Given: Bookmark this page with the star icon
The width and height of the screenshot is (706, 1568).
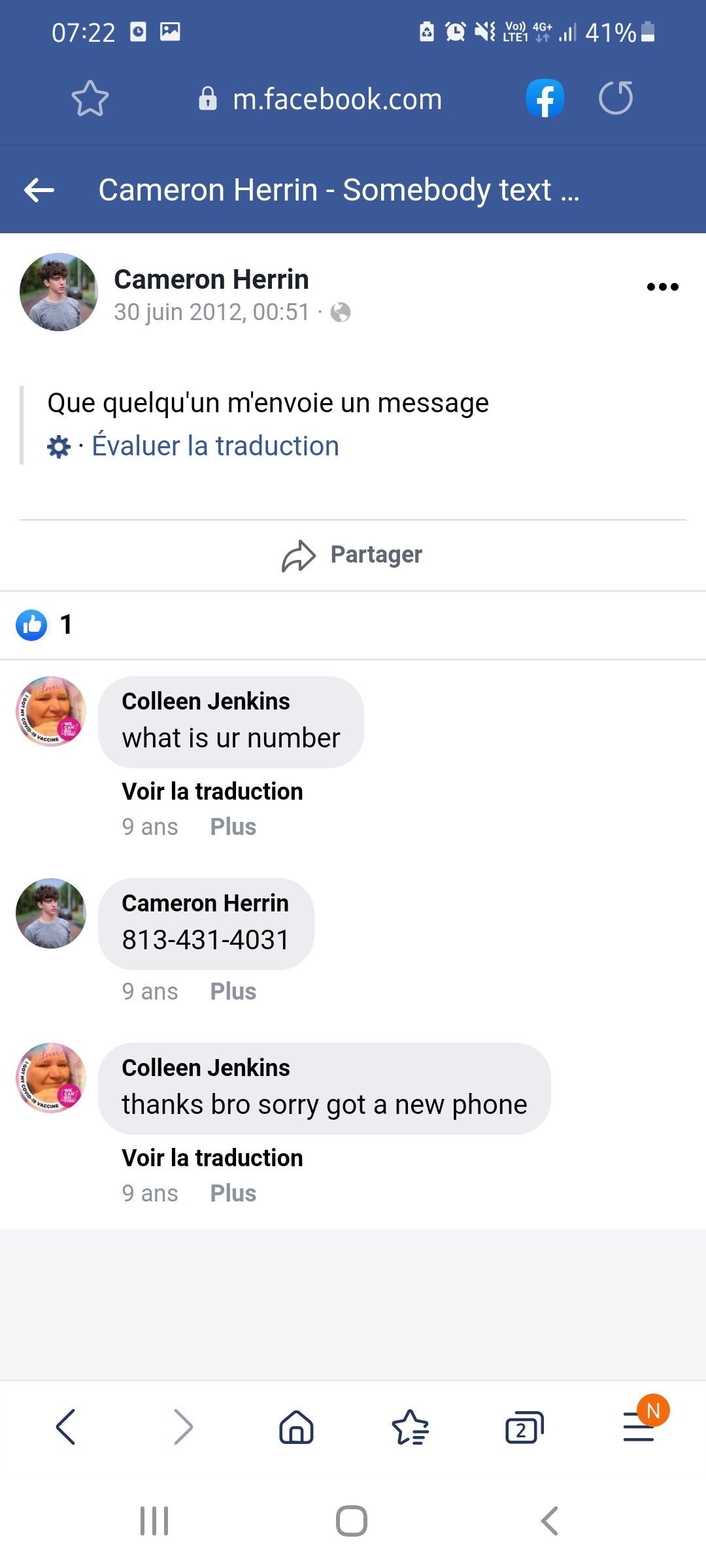Looking at the screenshot, I should point(90,99).
